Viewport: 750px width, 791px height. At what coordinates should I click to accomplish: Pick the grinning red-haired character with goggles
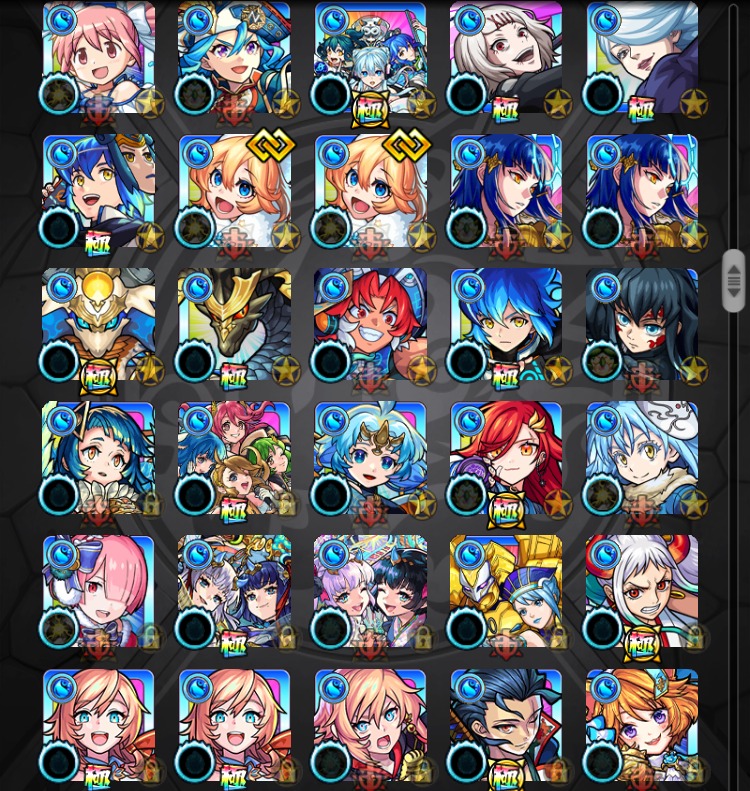pos(371,324)
